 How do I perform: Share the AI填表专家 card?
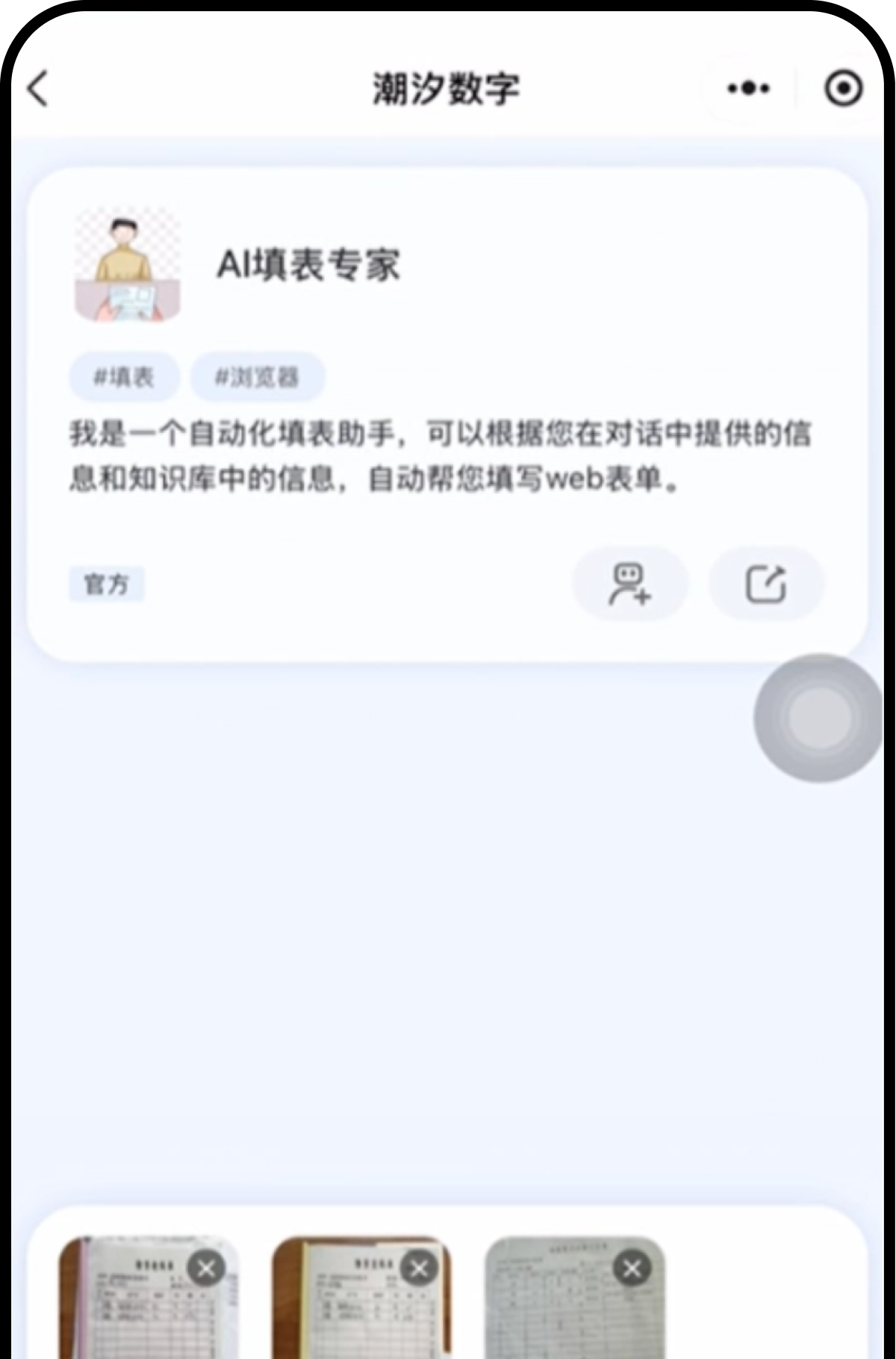pos(766,584)
